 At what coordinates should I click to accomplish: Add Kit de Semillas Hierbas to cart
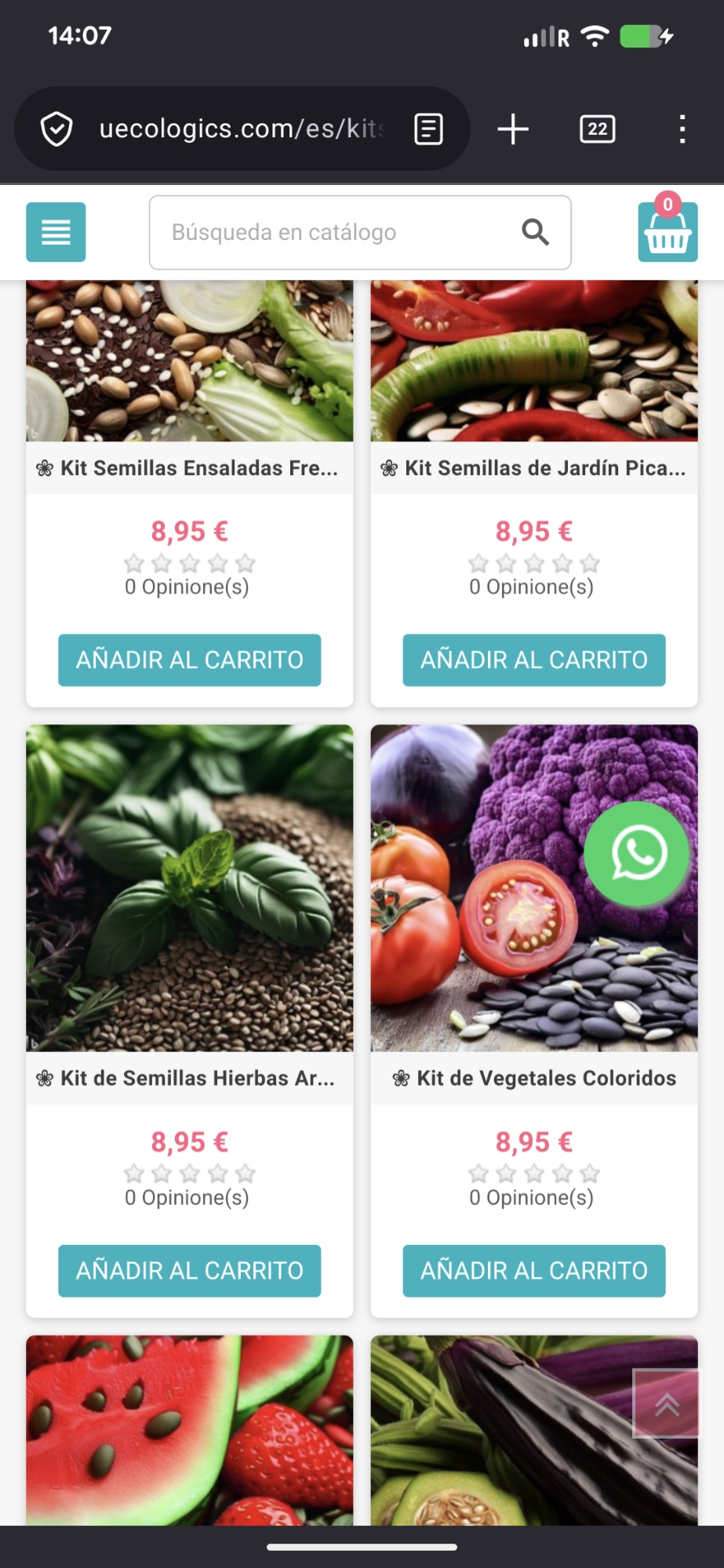coord(189,1271)
